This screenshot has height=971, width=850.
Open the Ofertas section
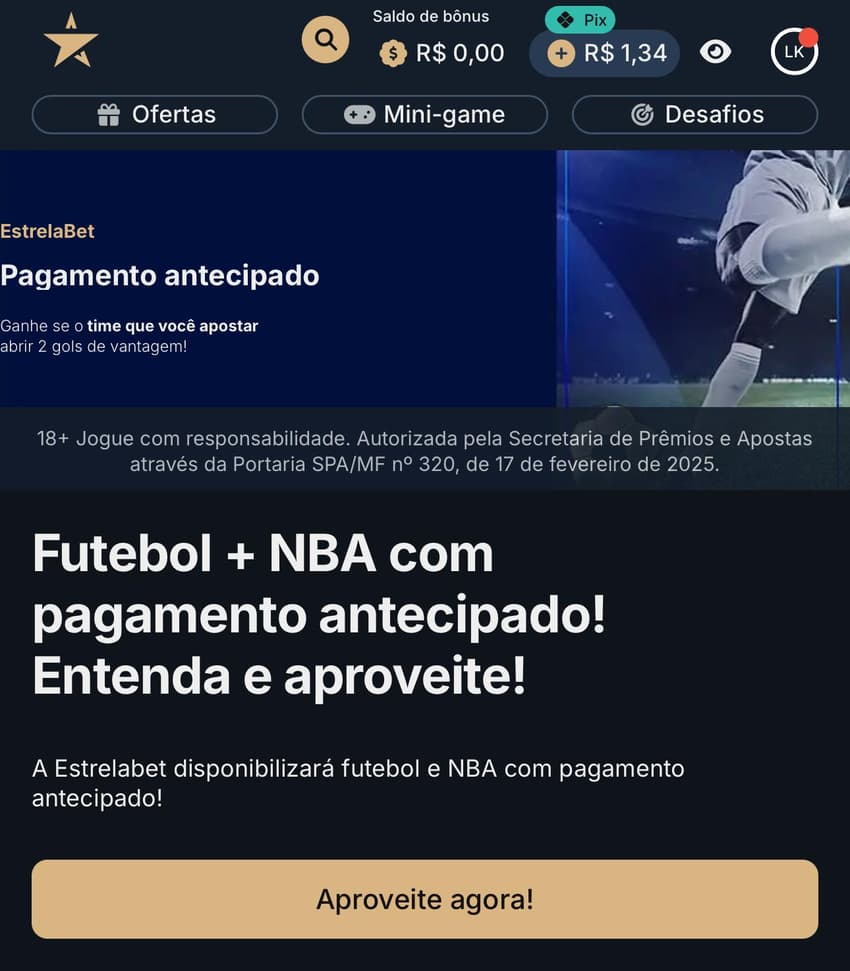pyautogui.click(x=155, y=114)
